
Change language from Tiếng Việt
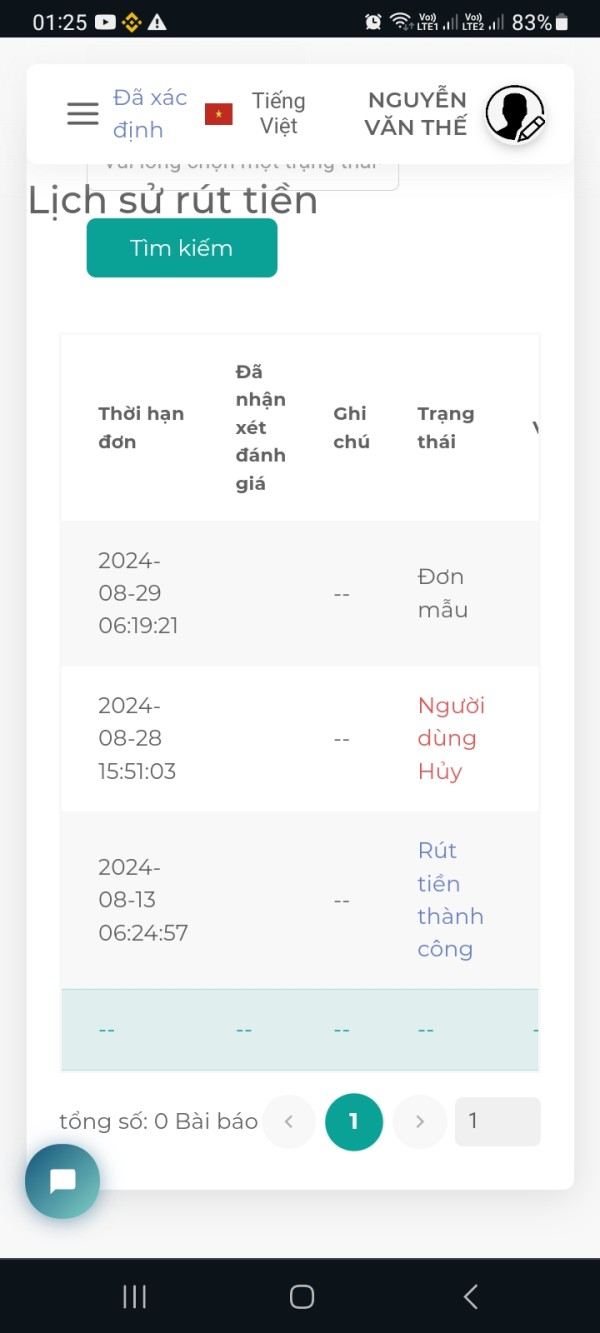pyautogui.click(x=256, y=113)
